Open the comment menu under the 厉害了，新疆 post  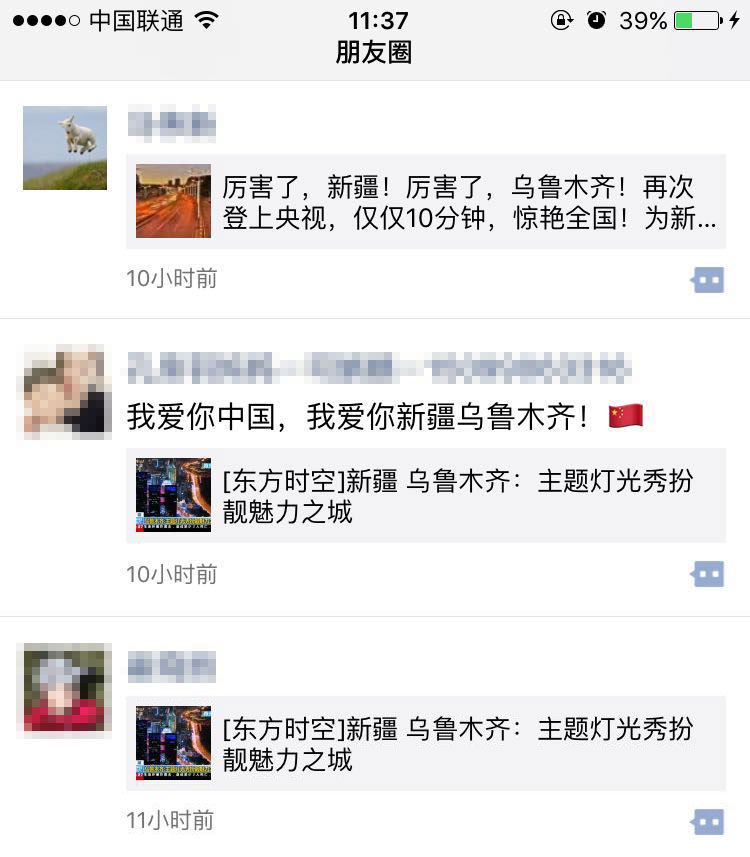pyautogui.click(x=708, y=280)
